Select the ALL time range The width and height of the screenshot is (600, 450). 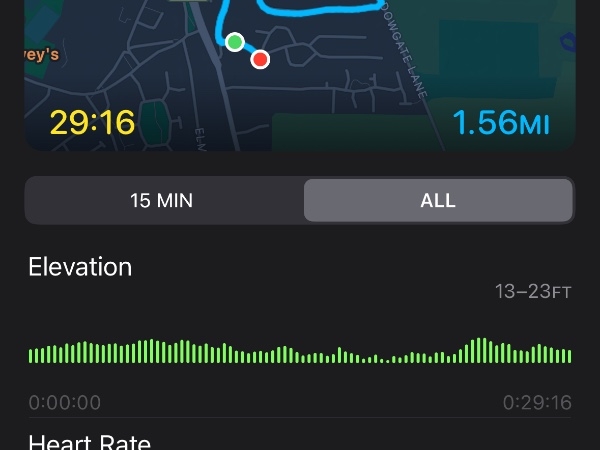[438, 201]
